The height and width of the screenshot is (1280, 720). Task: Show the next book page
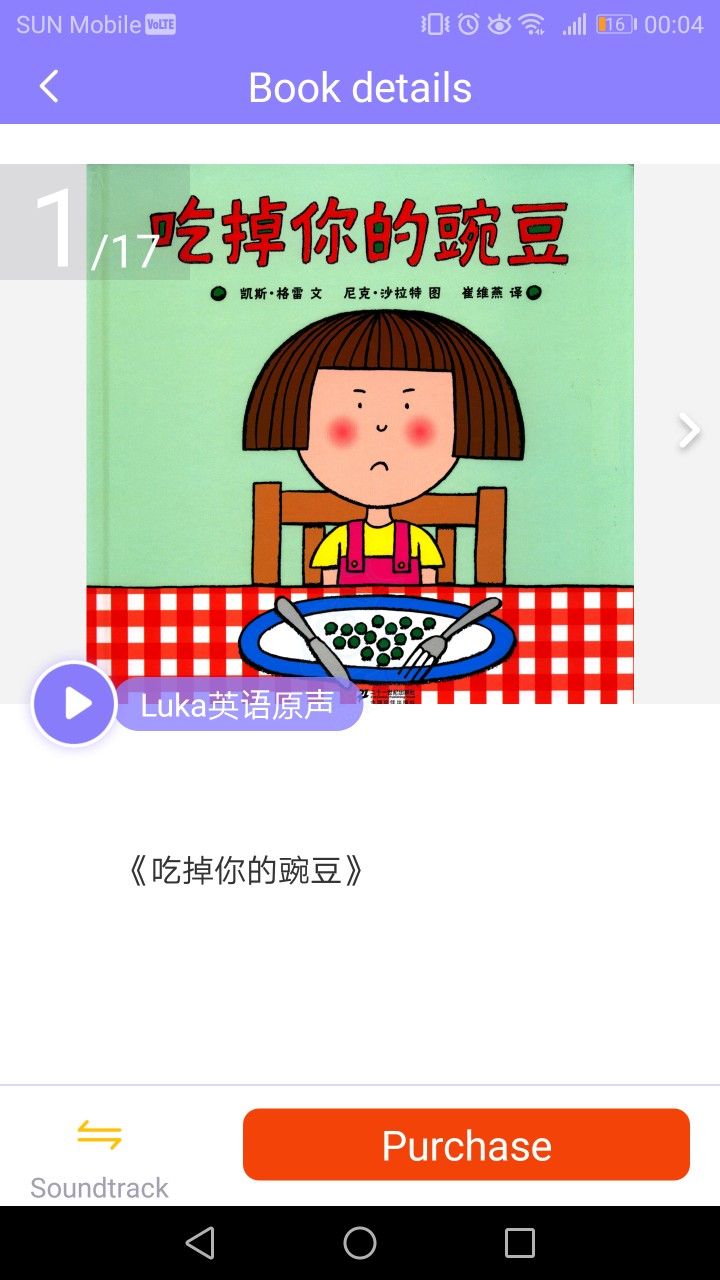click(x=689, y=431)
